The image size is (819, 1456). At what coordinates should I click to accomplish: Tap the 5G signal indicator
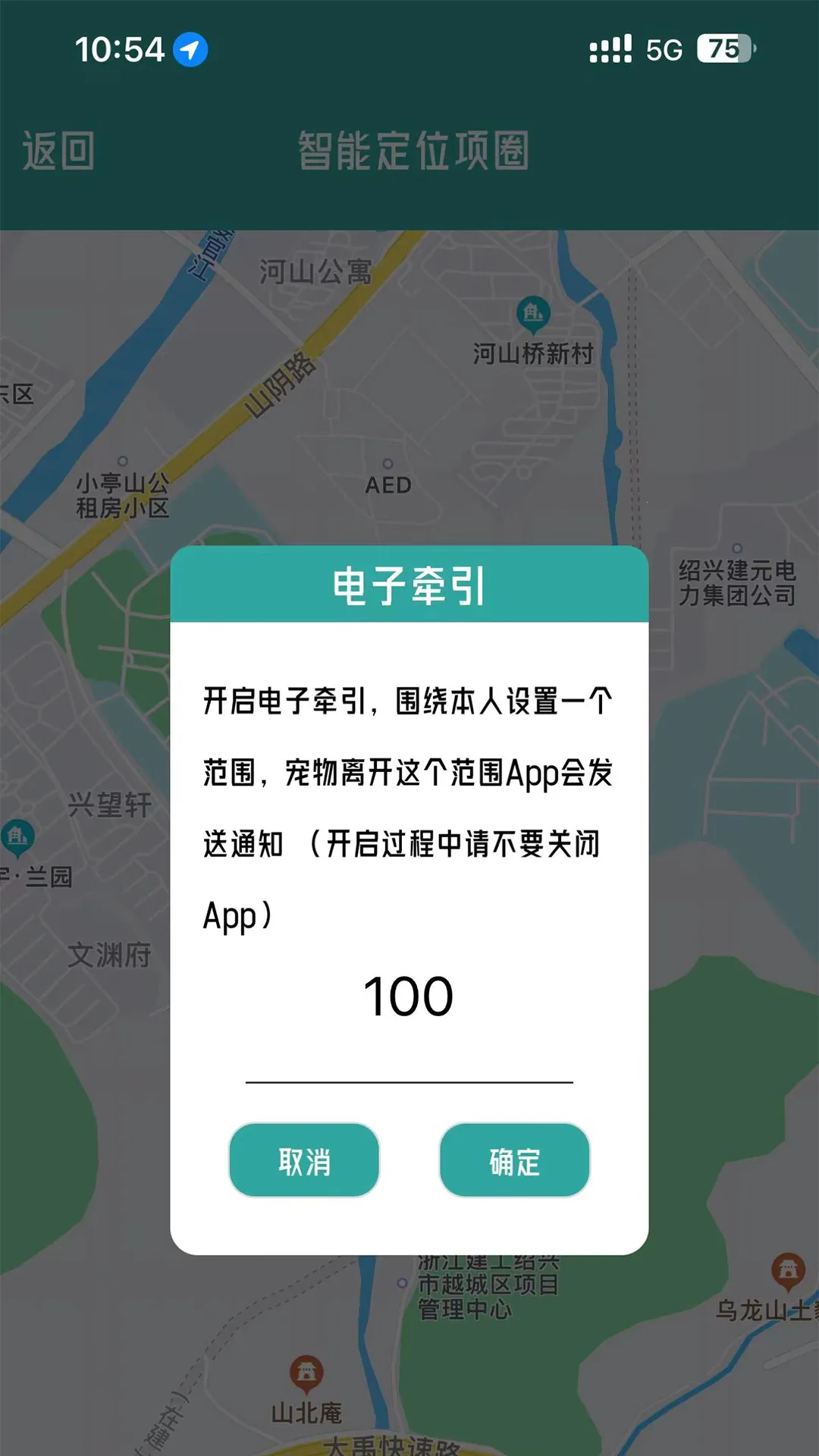[x=663, y=49]
